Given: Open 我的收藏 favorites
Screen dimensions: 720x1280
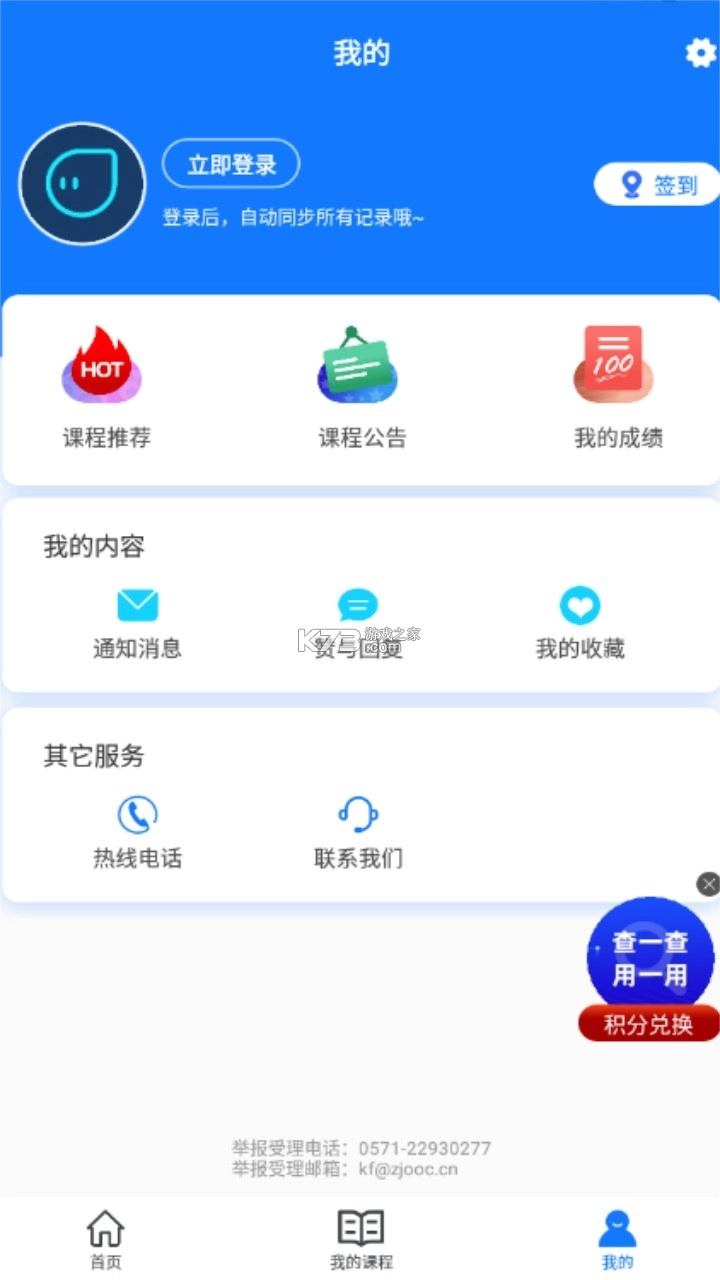Looking at the screenshot, I should click(x=580, y=624).
